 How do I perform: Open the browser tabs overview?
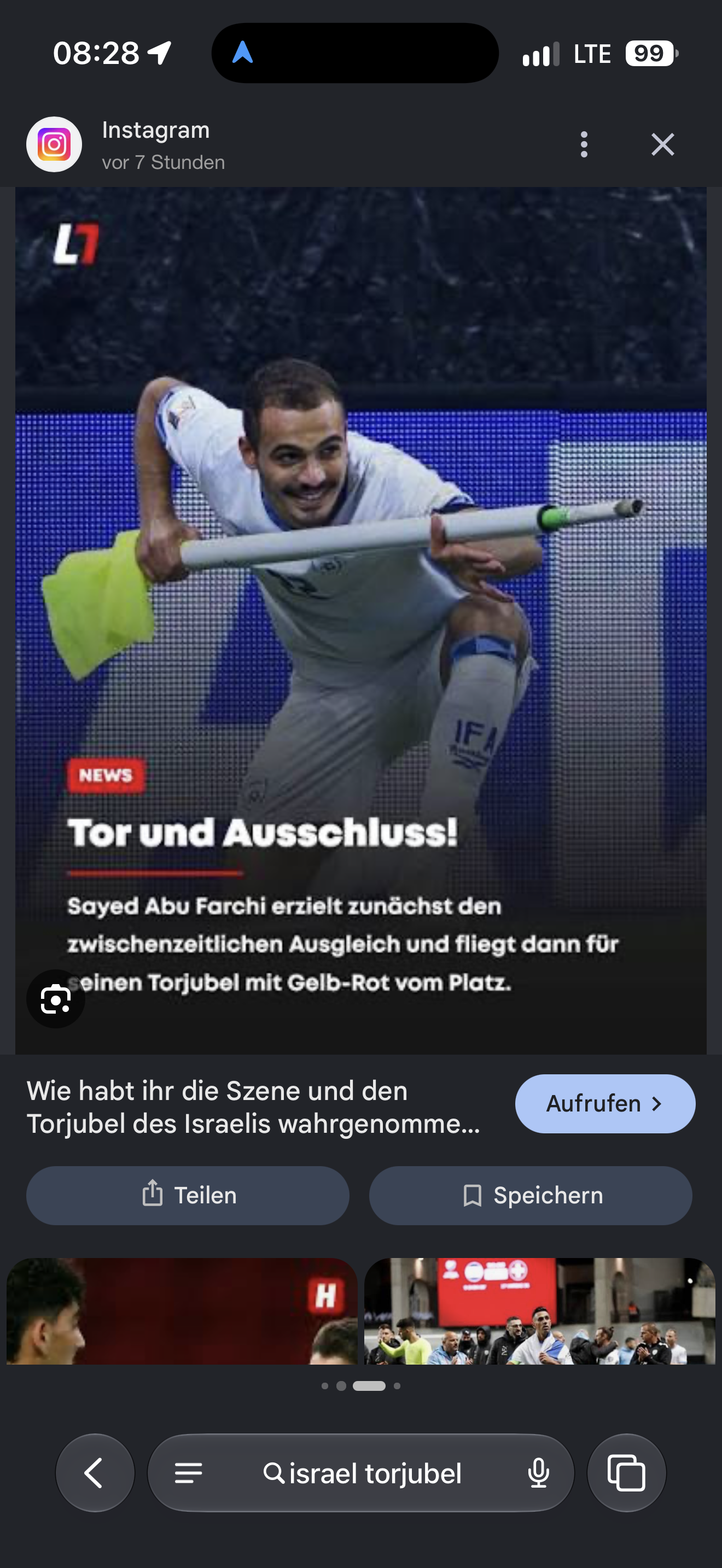click(x=626, y=1473)
